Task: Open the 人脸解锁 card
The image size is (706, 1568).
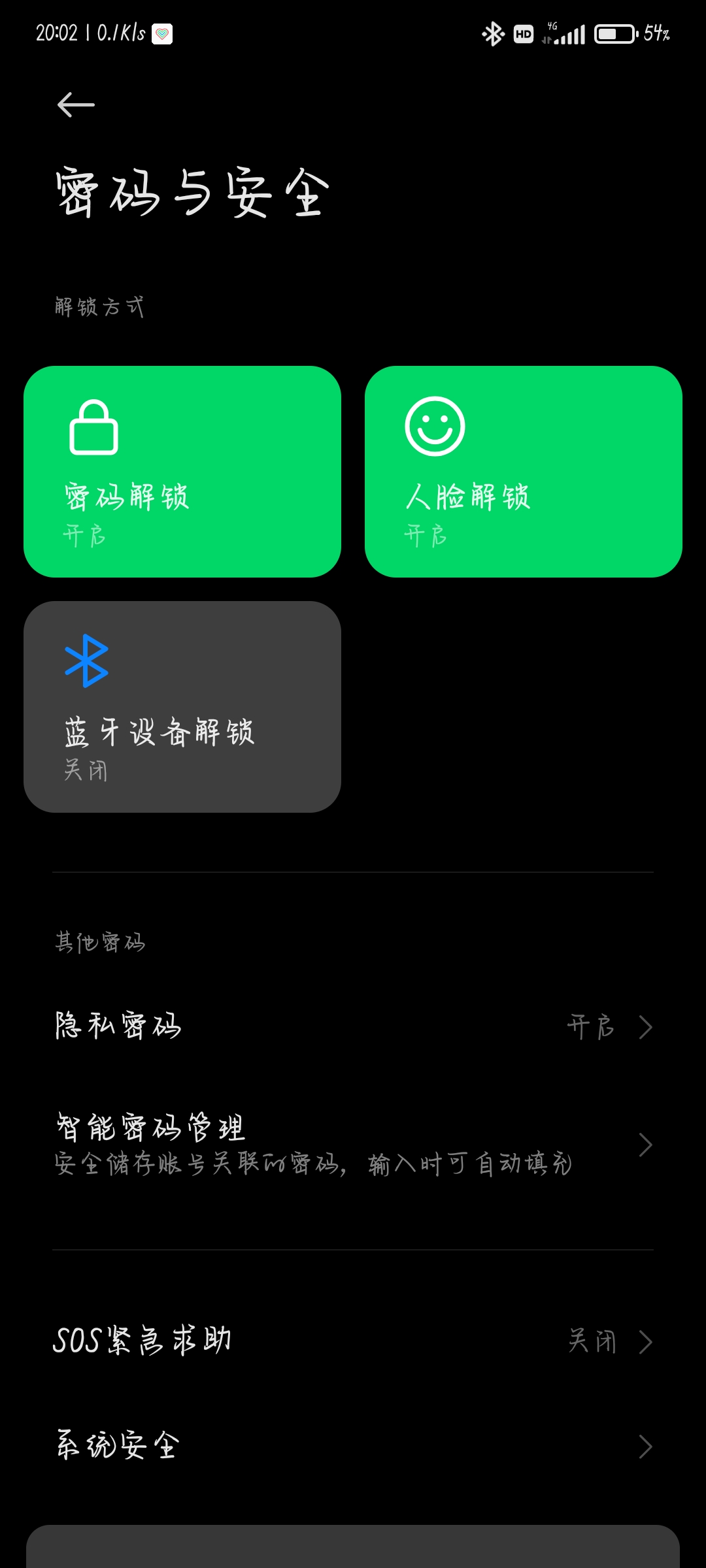Action: (524, 472)
